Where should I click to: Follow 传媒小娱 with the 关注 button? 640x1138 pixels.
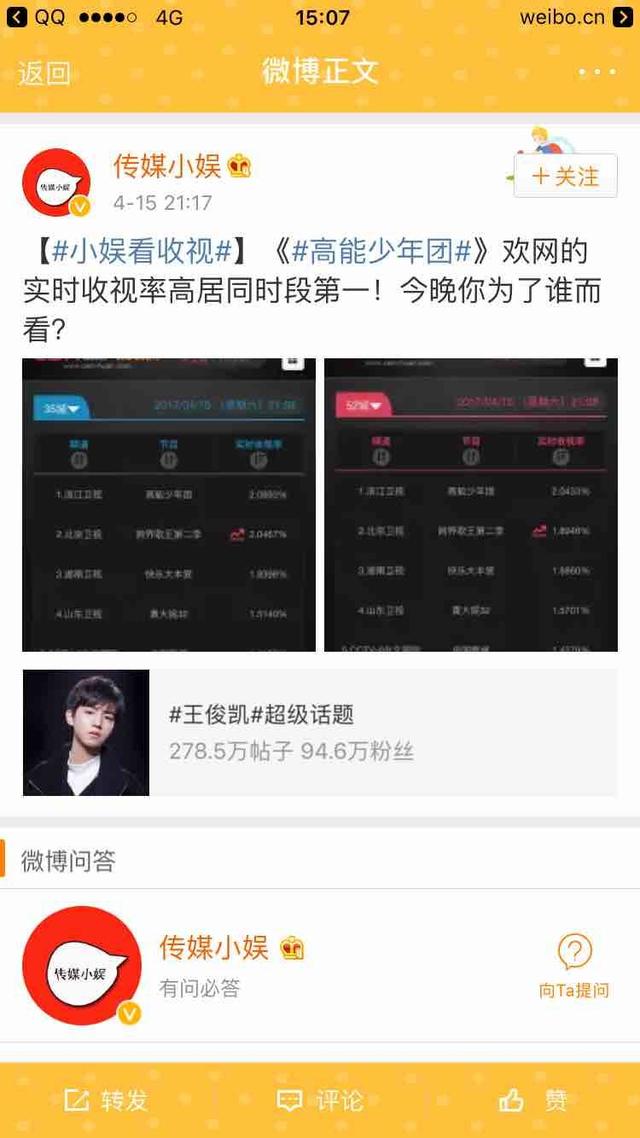click(x=565, y=177)
